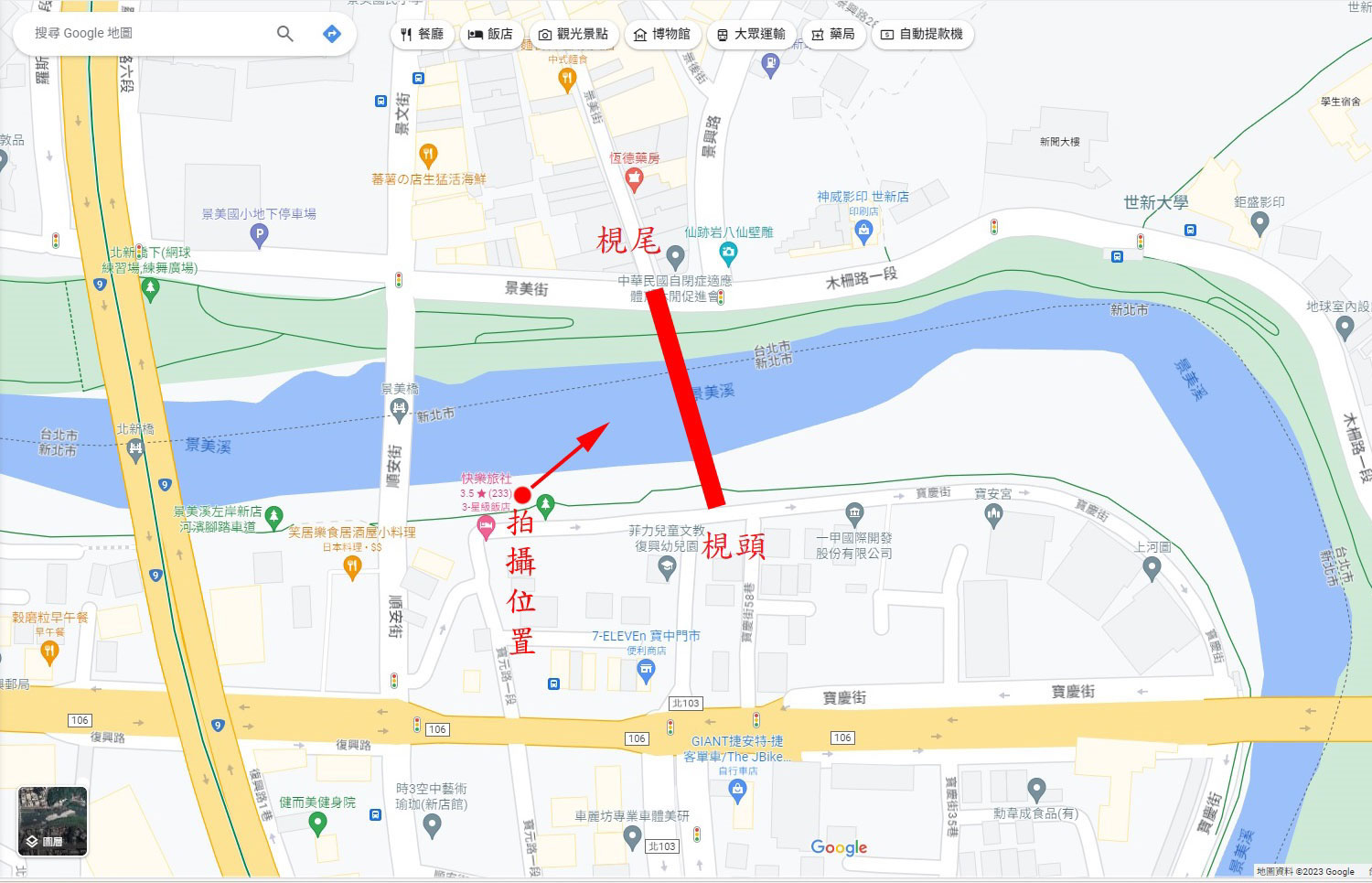Filter the map by 觀光景點

click(573, 35)
